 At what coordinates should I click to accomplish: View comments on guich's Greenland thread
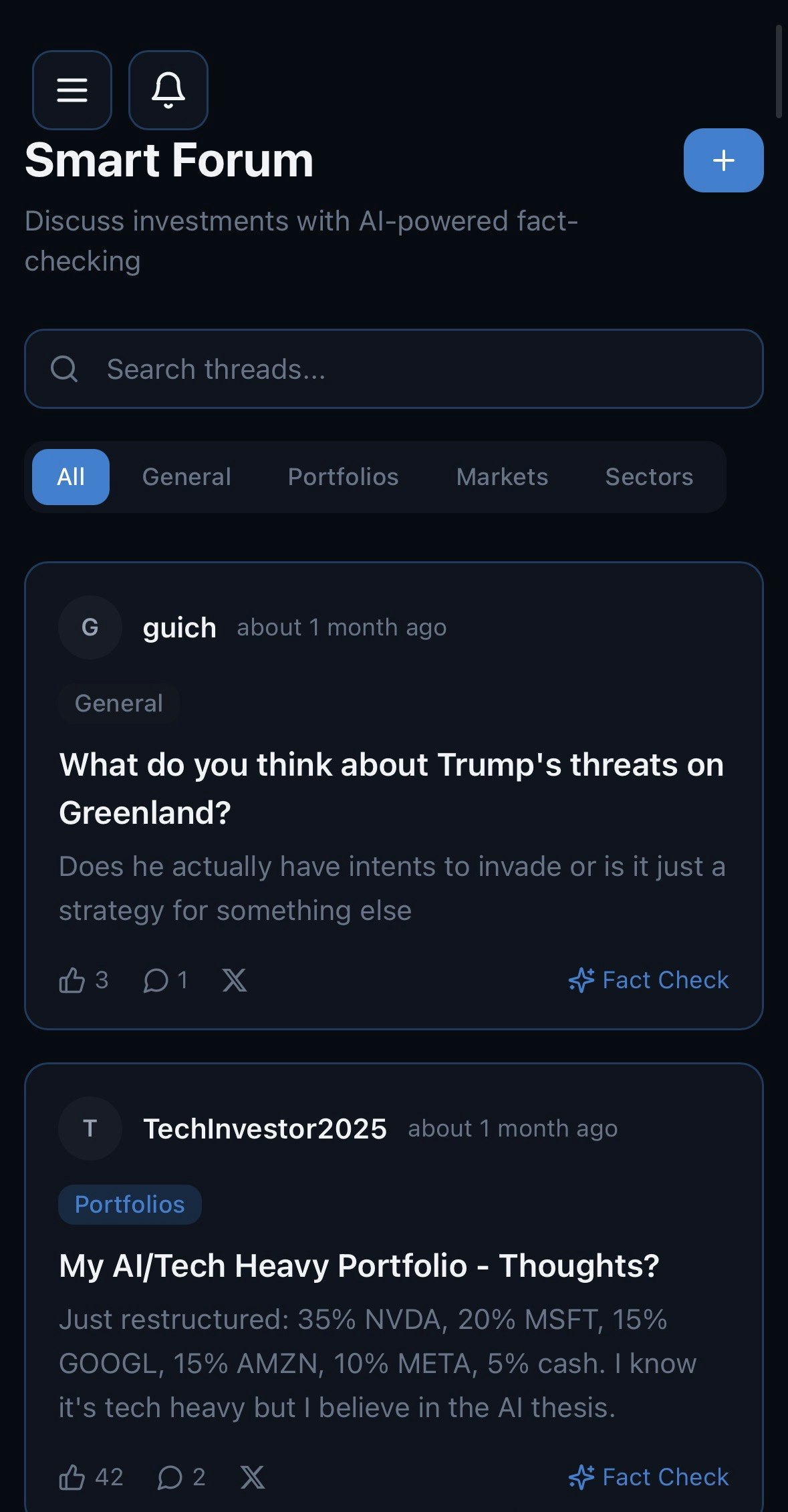[x=156, y=980]
